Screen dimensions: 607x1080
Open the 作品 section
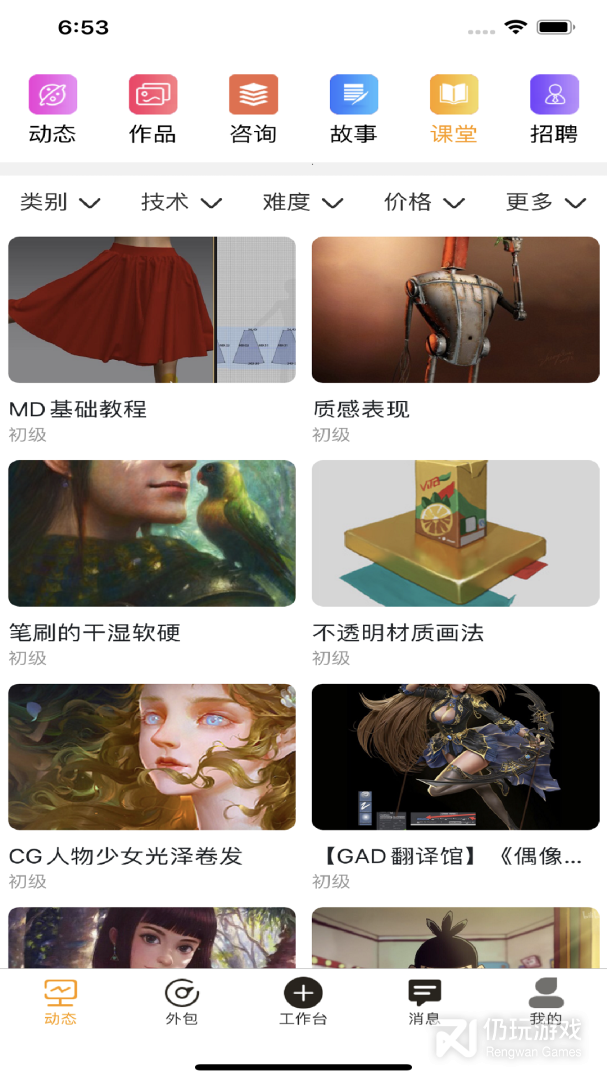[153, 109]
